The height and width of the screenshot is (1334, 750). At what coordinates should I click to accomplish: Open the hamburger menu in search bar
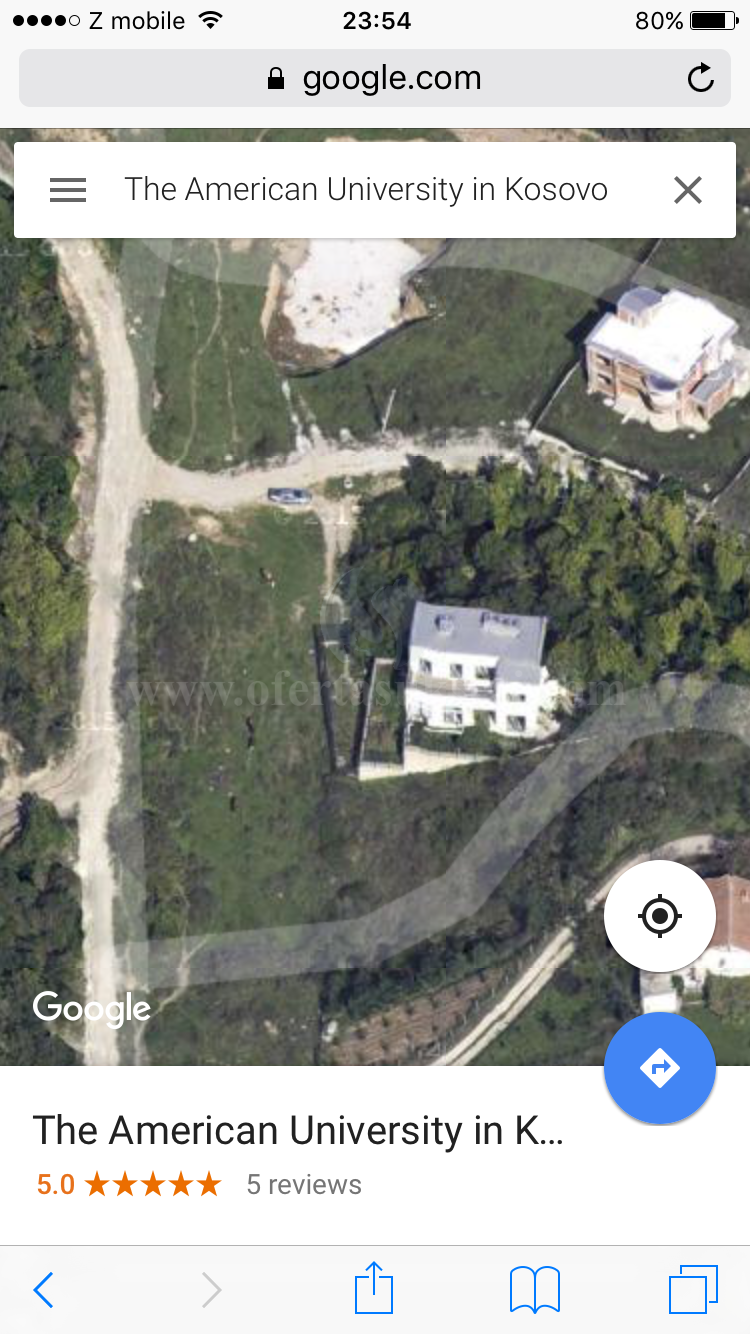(68, 190)
